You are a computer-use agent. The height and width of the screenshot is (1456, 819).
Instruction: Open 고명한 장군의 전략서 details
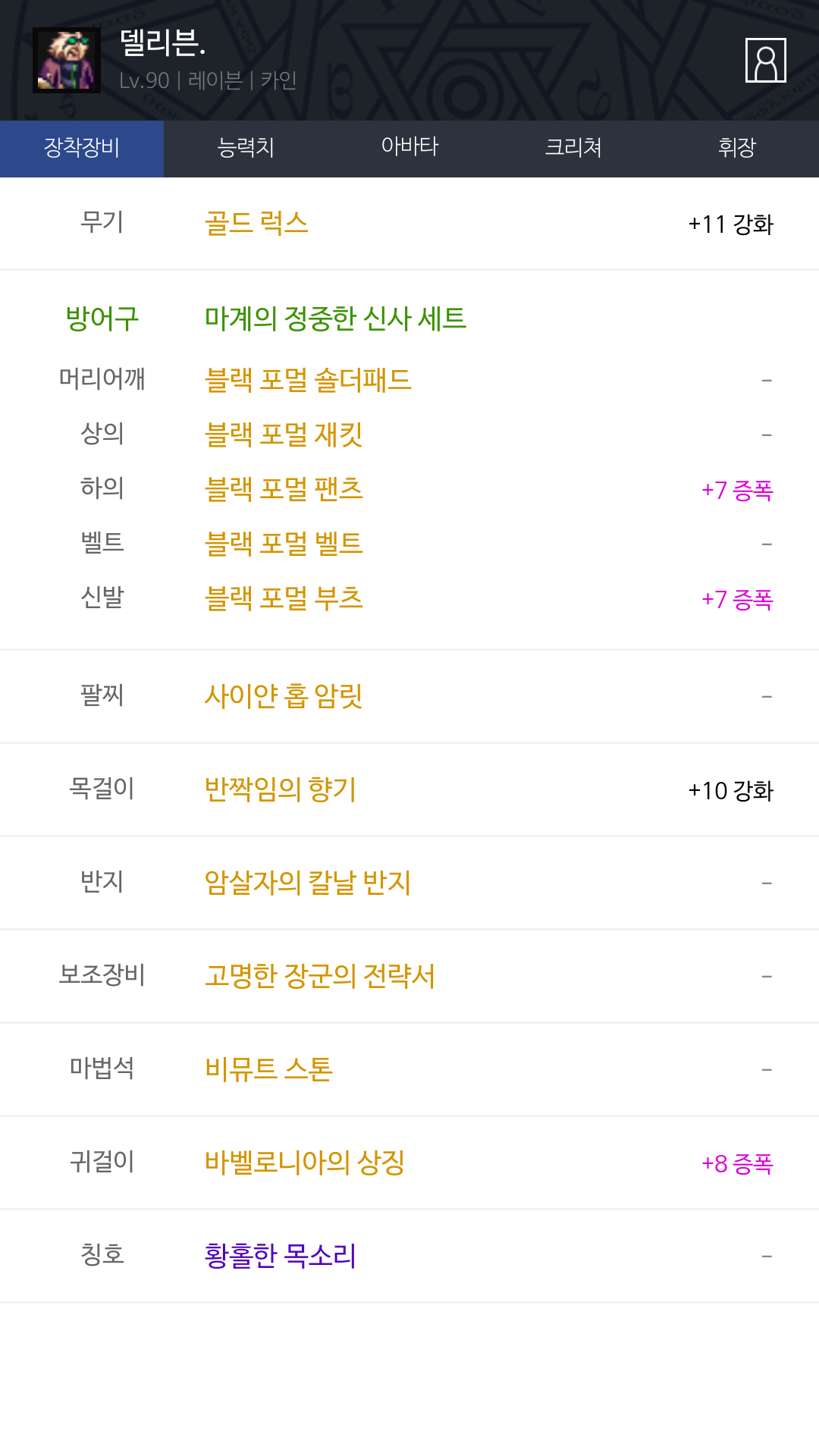click(320, 976)
